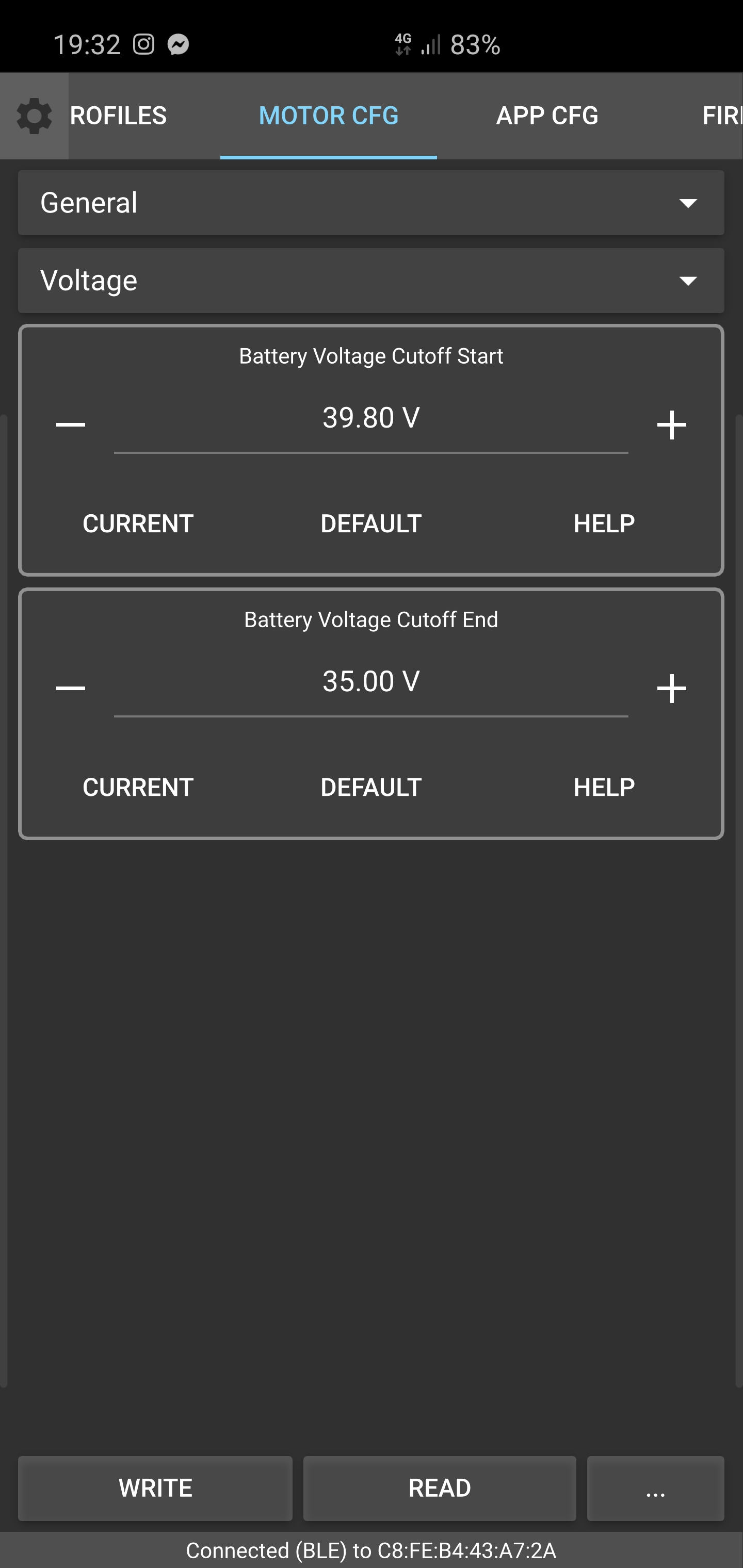
Task: Expand the General dropdown
Action: (371, 203)
